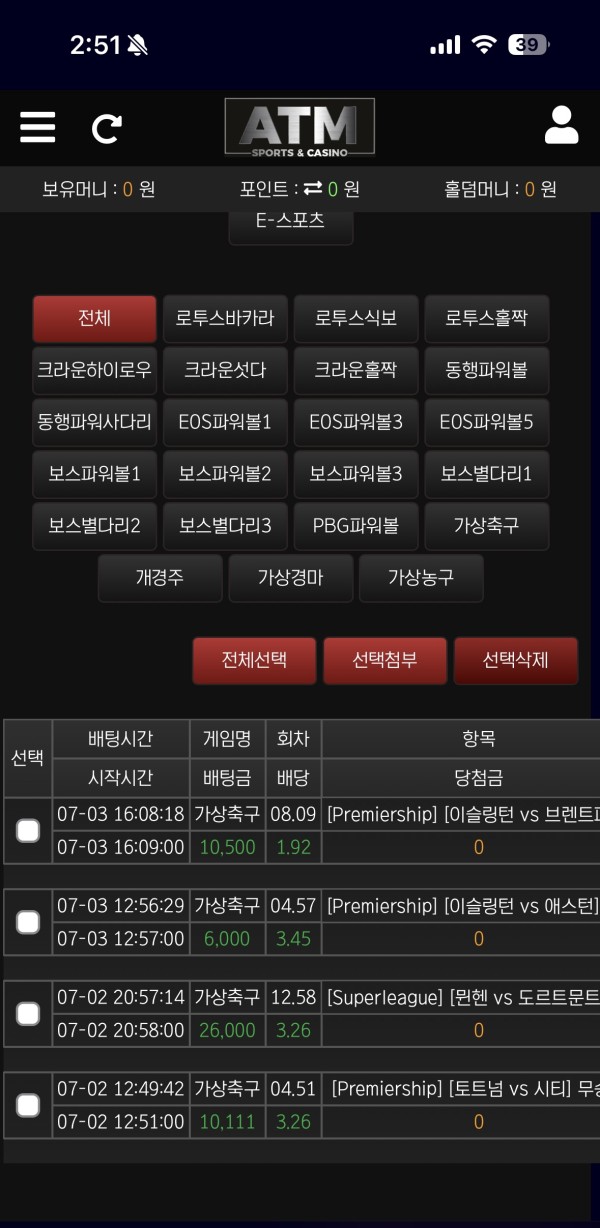The width and height of the screenshot is (600, 1228).
Task: Filter by 개경주
Action: click(x=159, y=578)
